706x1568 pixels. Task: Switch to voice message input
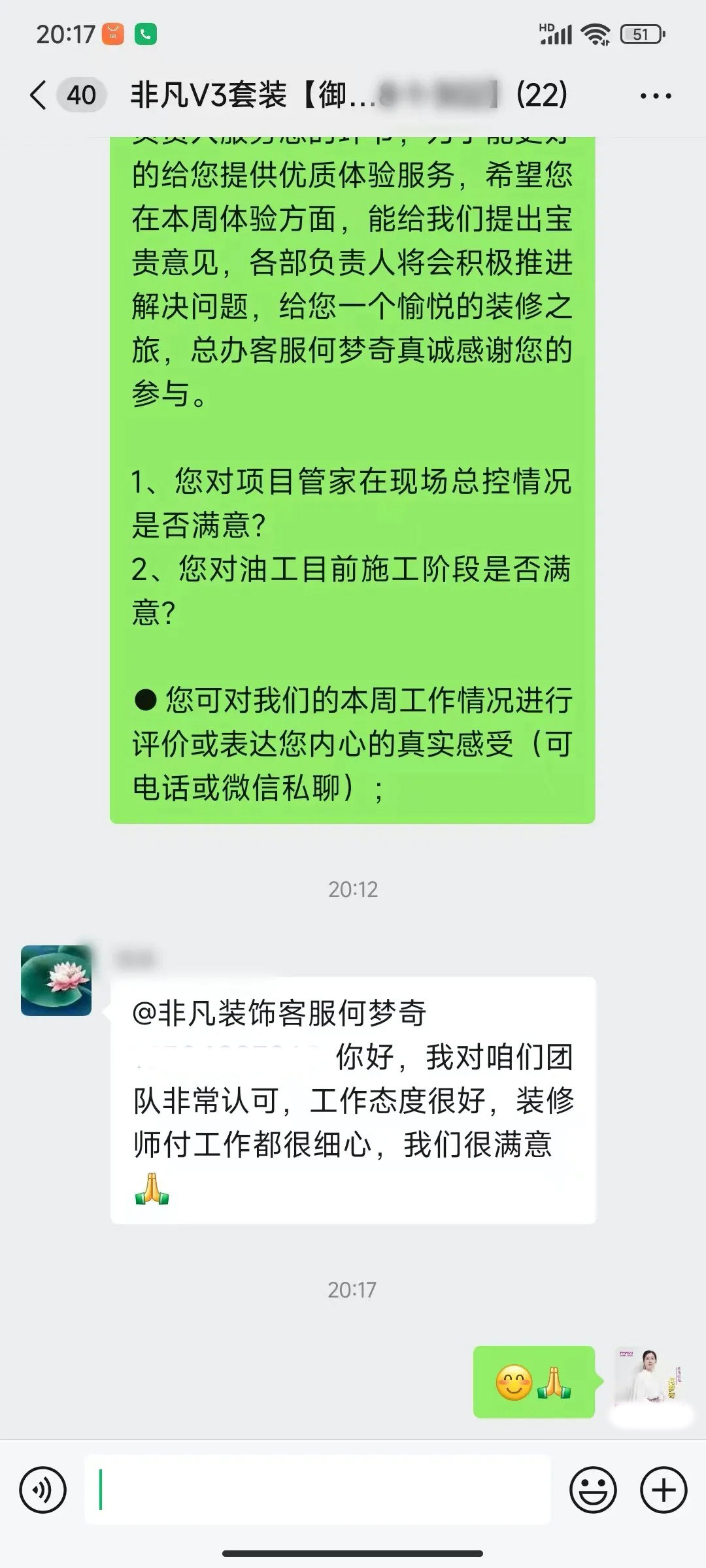[43, 1491]
